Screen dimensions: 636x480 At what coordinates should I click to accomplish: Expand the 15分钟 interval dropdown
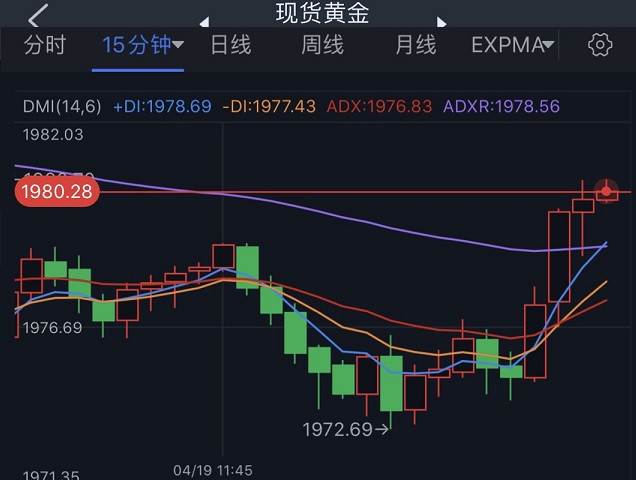[143, 45]
